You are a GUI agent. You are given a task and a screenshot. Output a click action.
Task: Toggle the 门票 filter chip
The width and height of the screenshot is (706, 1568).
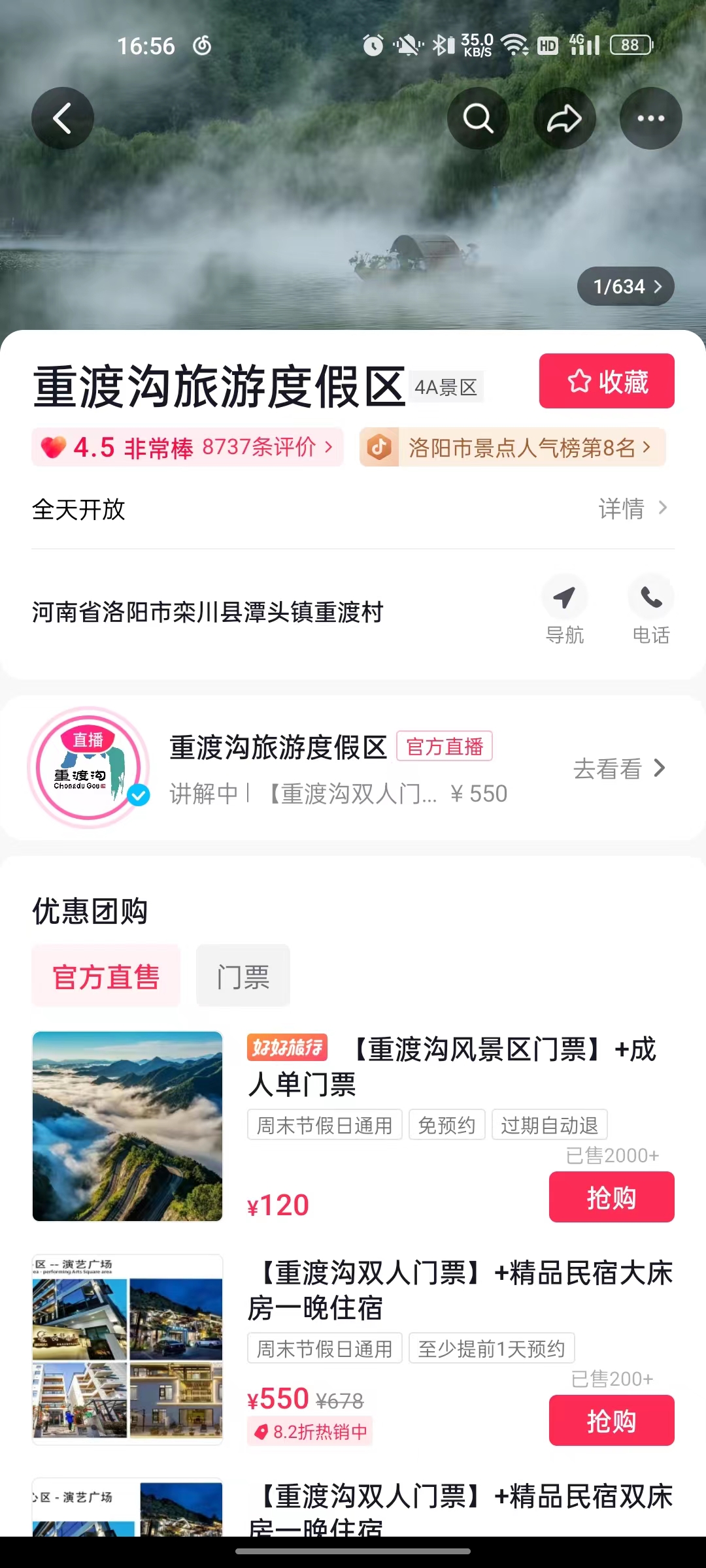click(243, 975)
